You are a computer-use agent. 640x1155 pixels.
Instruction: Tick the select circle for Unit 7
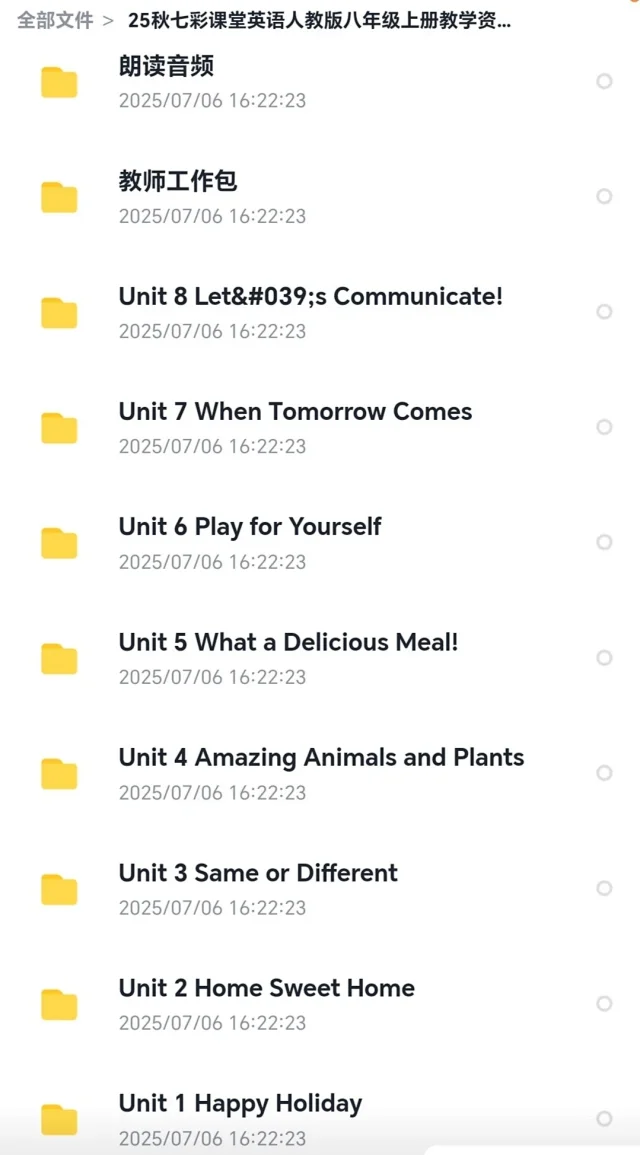604,427
